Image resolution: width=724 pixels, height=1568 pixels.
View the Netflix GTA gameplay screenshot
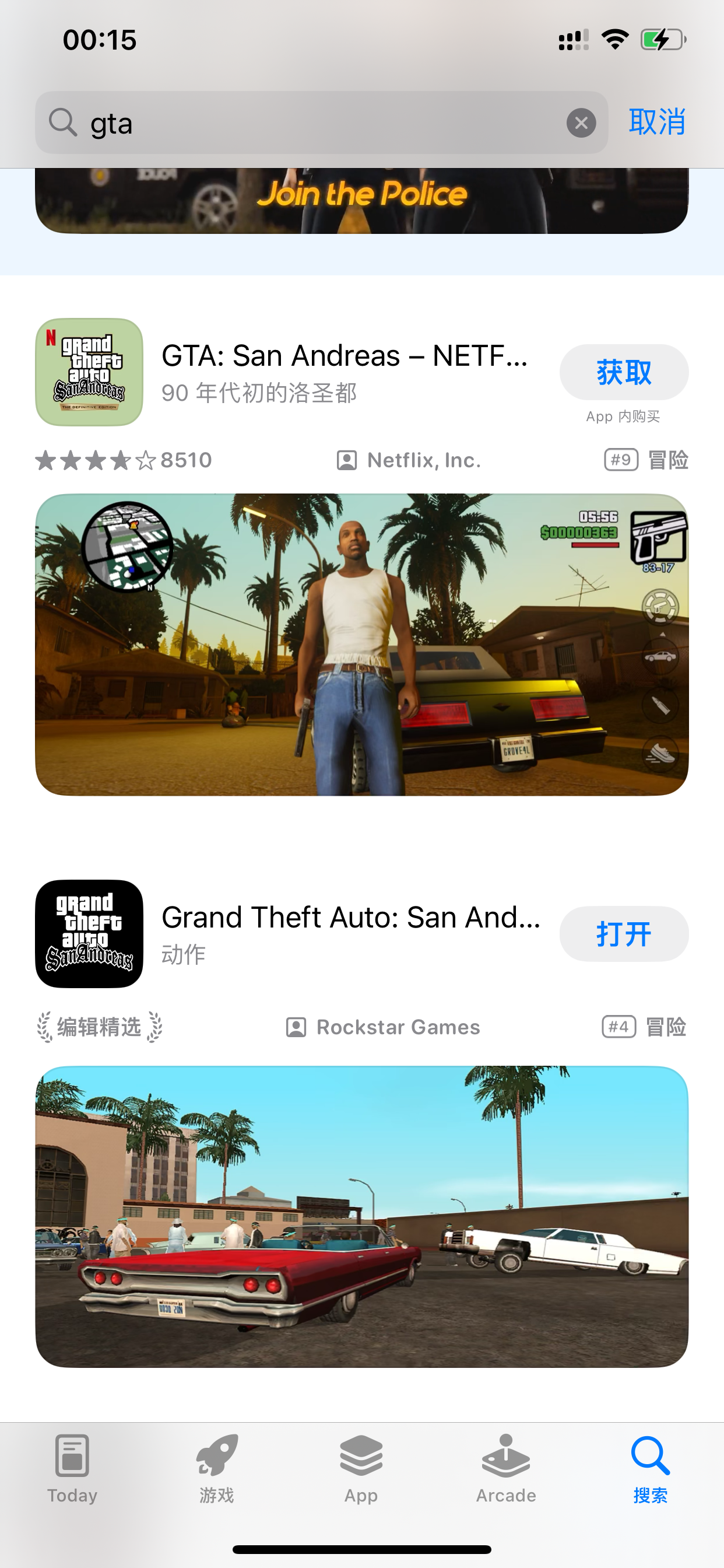pyautogui.click(x=361, y=644)
